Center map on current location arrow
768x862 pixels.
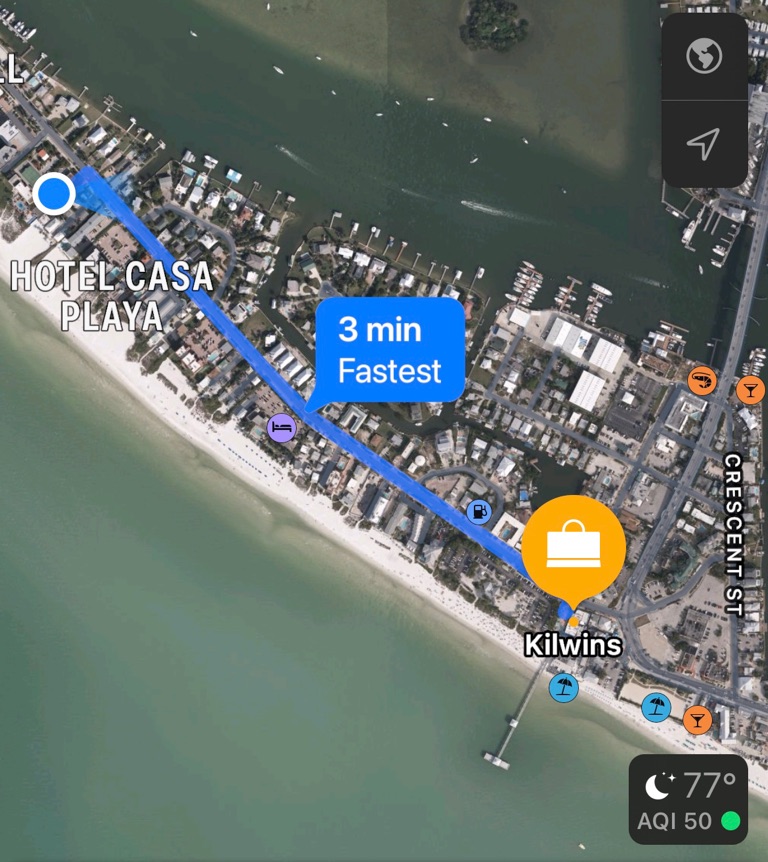click(704, 144)
